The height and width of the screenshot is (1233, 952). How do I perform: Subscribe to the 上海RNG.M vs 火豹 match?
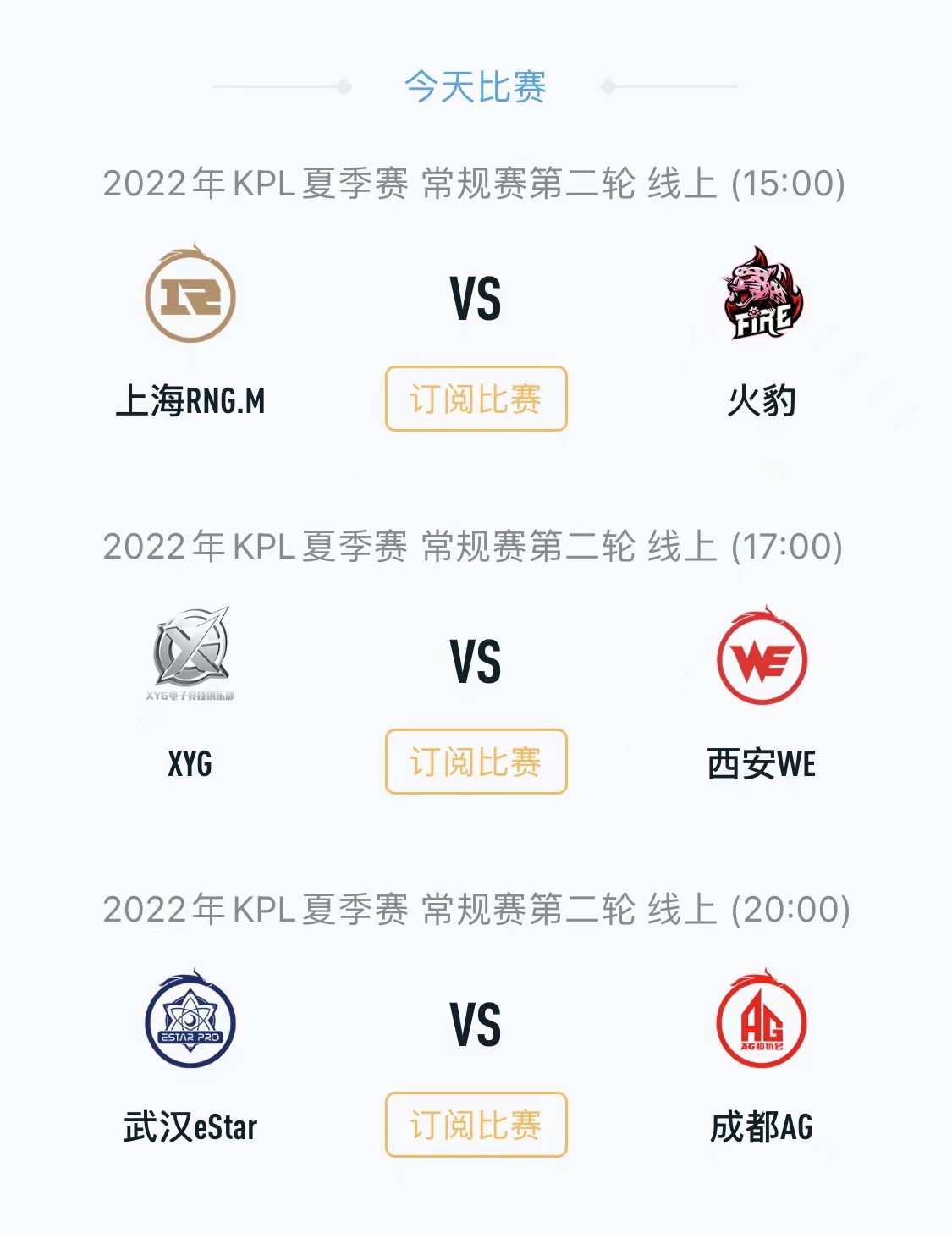point(476,399)
